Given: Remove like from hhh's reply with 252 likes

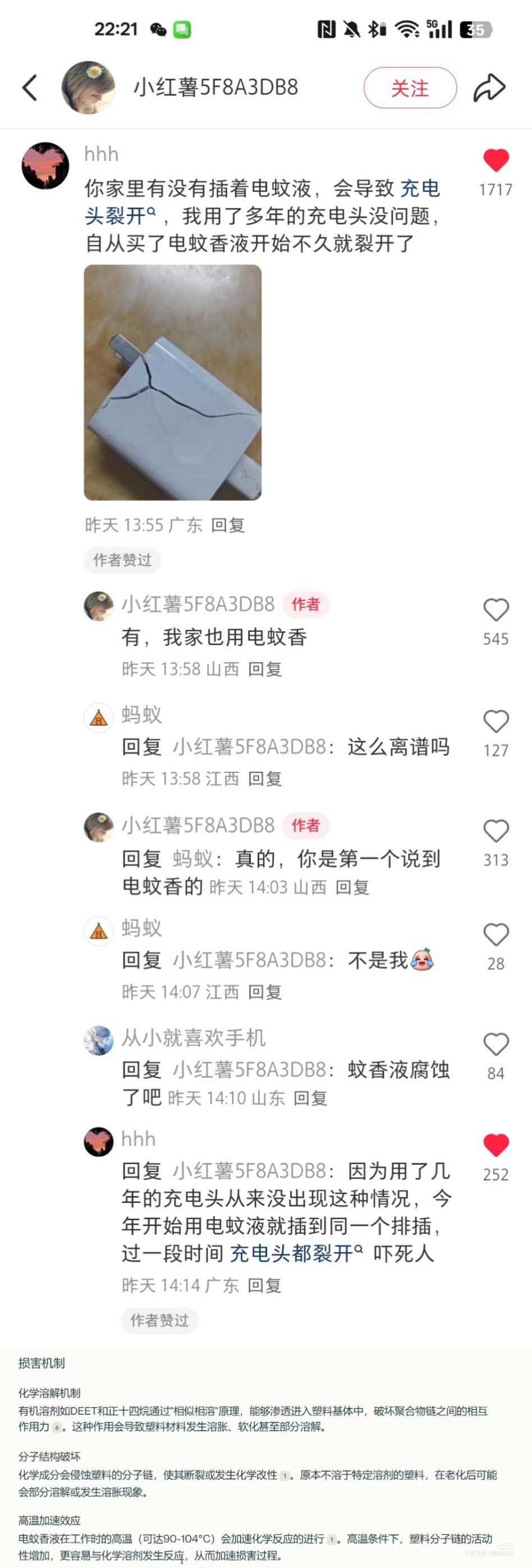Looking at the screenshot, I should click(x=496, y=1146).
